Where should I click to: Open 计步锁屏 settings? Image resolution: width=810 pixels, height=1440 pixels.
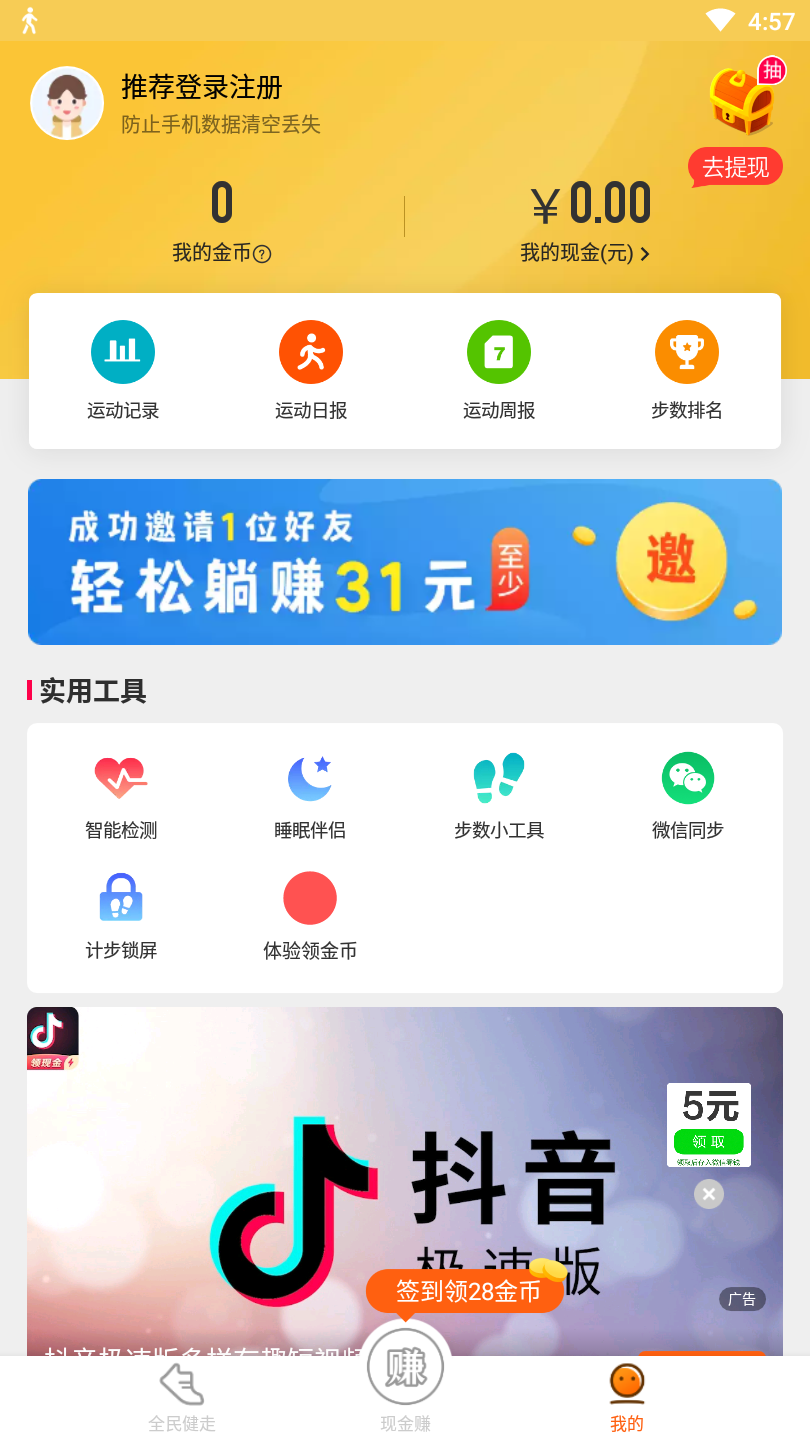coord(121,916)
